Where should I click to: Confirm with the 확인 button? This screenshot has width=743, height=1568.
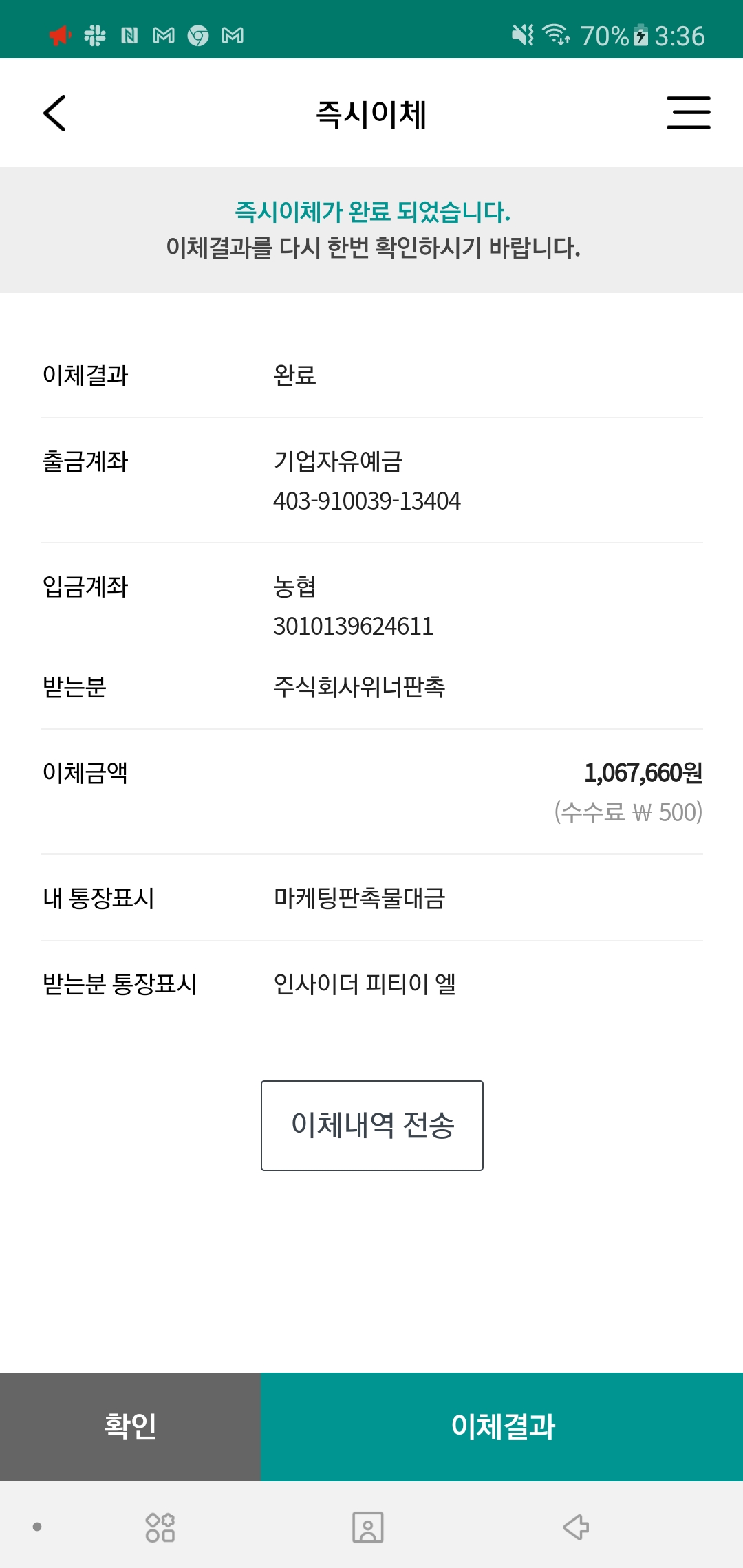[x=130, y=1426]
